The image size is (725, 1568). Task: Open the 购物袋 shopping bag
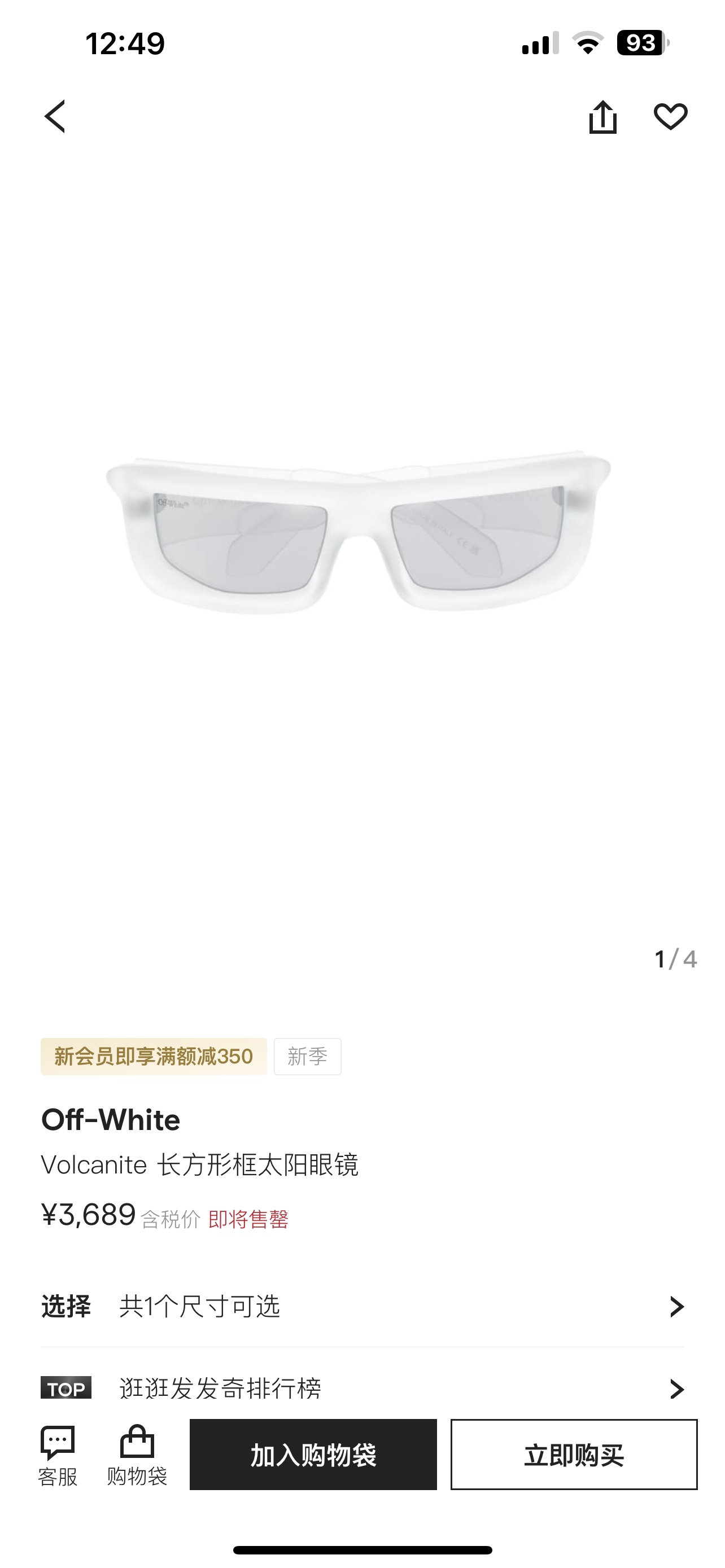[137, 1455]
